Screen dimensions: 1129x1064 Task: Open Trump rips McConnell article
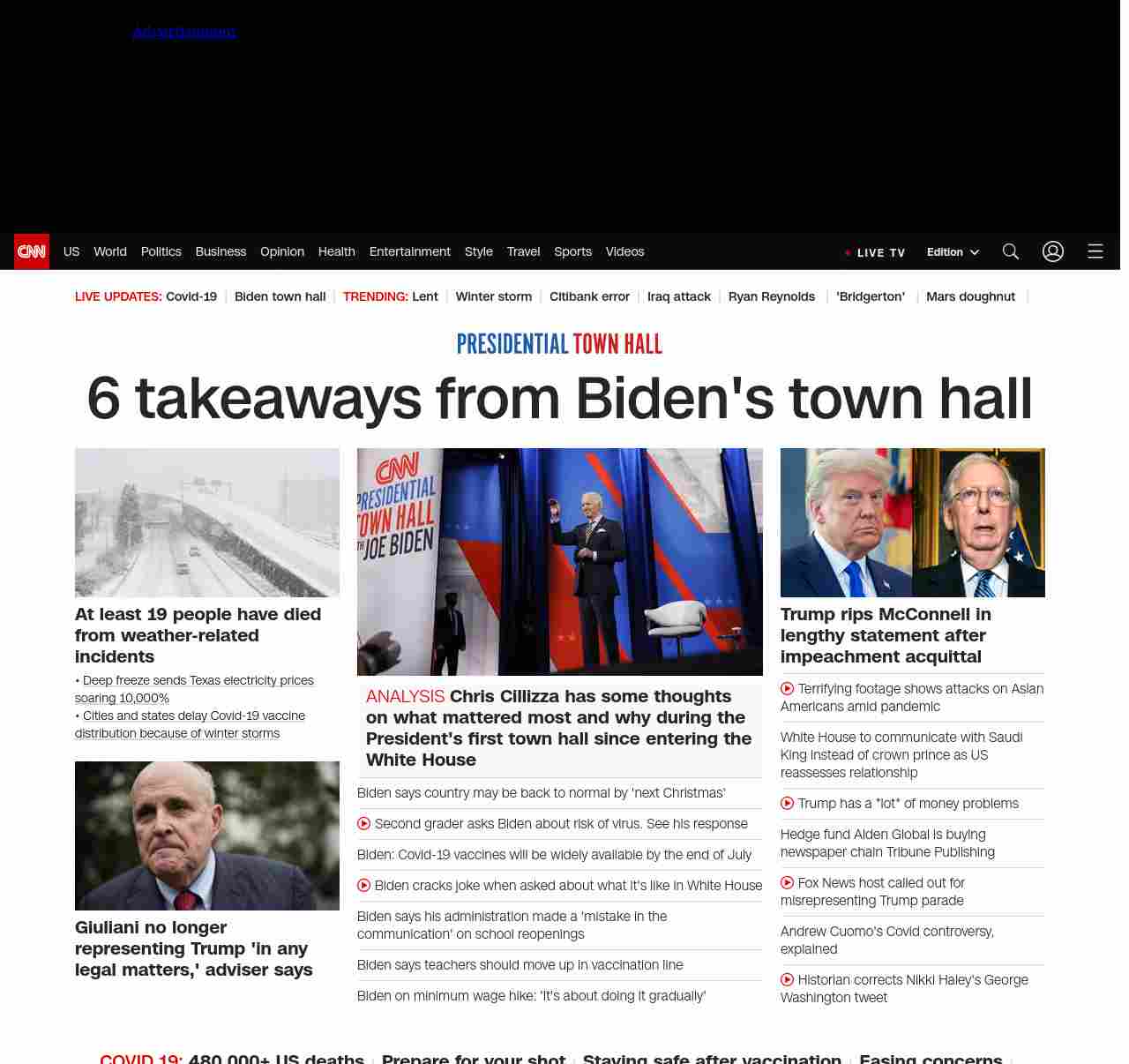click(885, 635)
